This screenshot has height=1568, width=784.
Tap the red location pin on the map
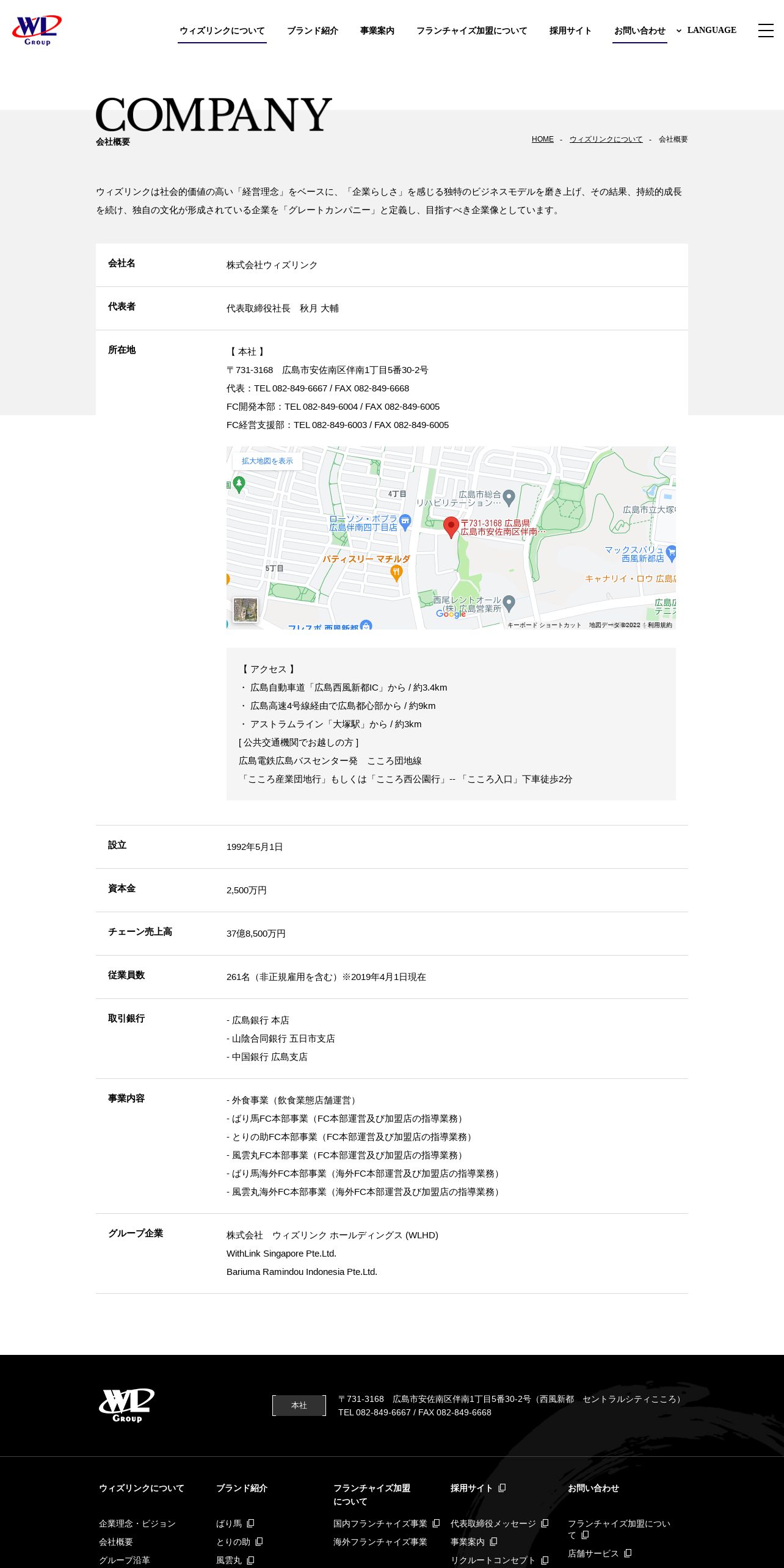(x=451, y=528)
